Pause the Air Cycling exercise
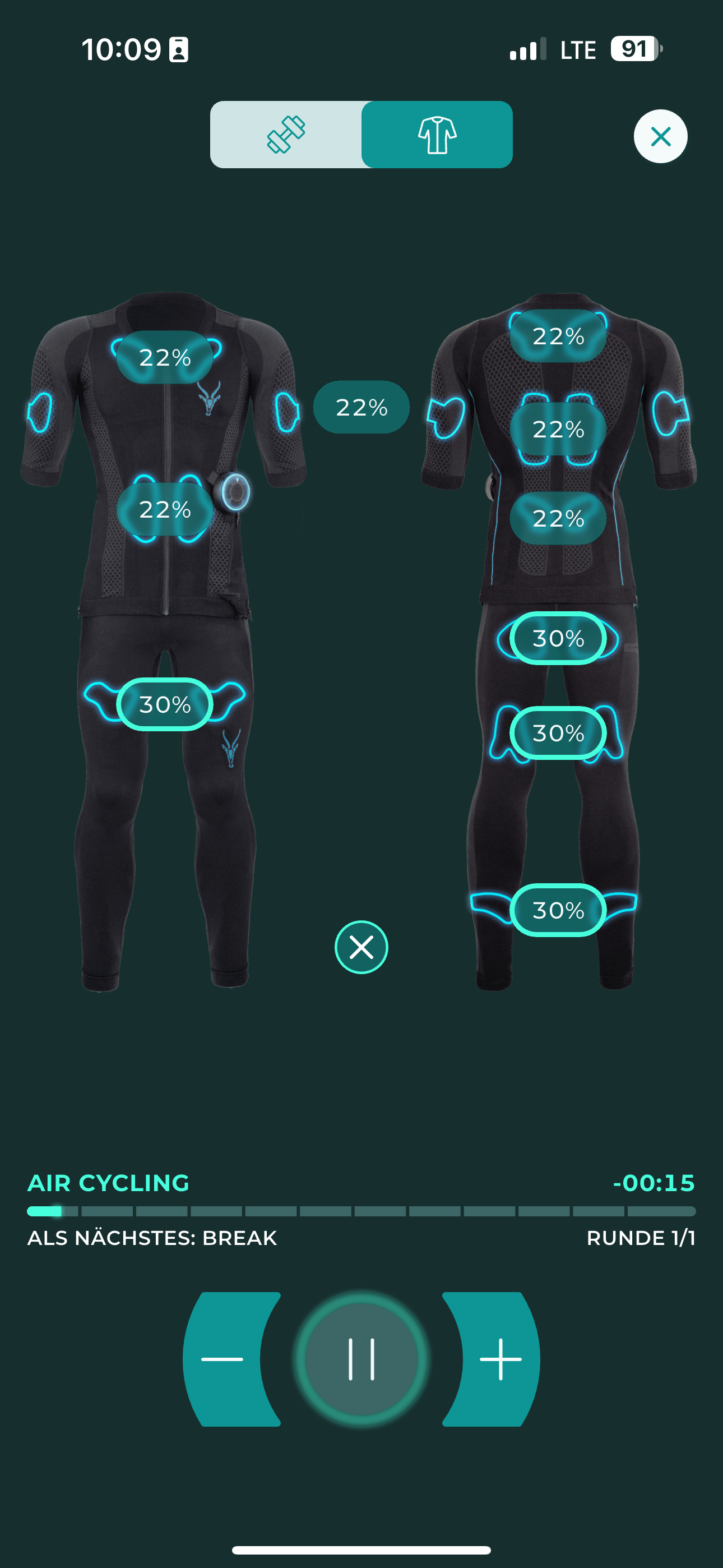This screenshot has width=723, height=1568. [361, 1359]
